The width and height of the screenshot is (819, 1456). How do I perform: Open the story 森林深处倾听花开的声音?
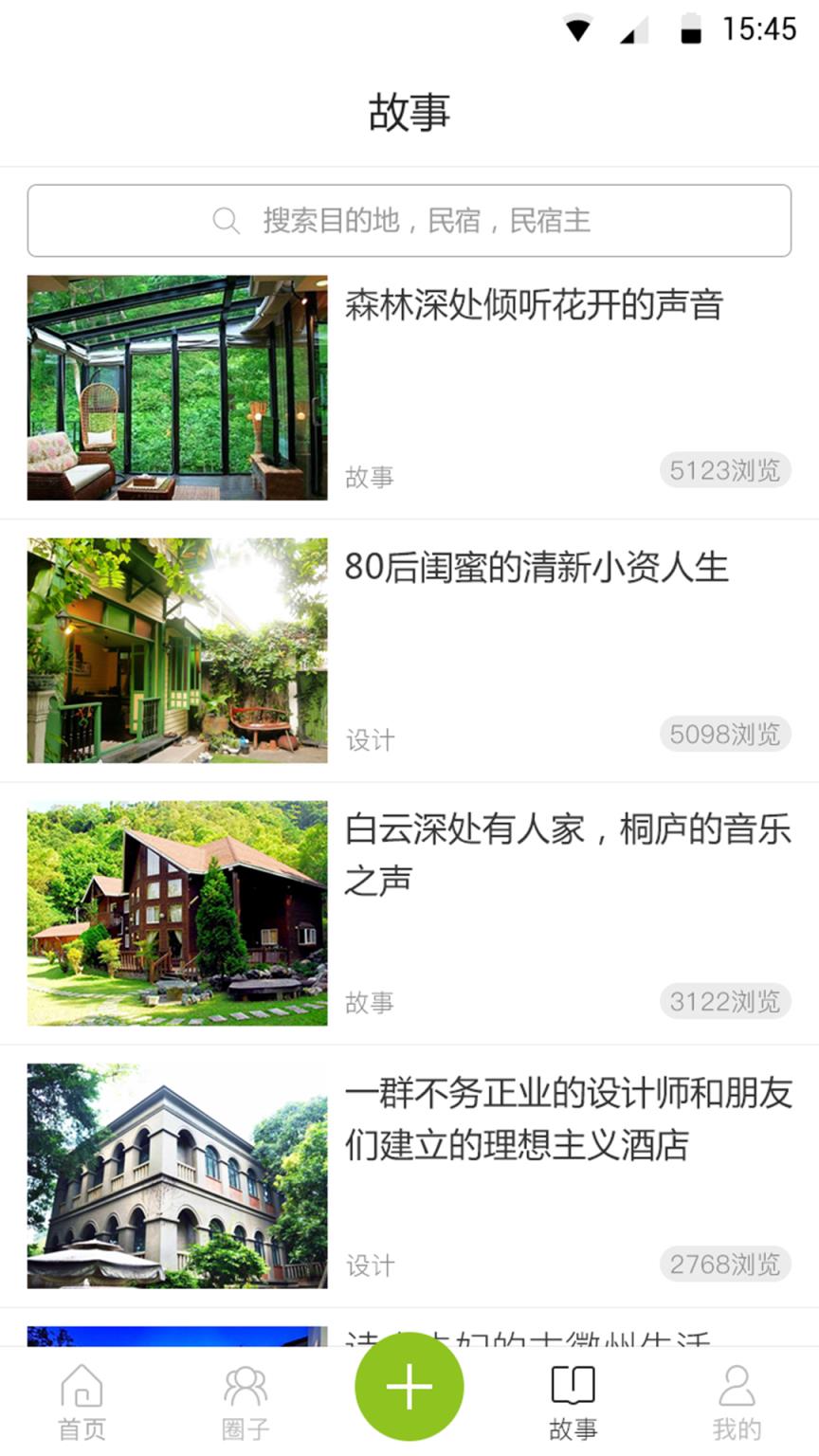tap(534, 305)
